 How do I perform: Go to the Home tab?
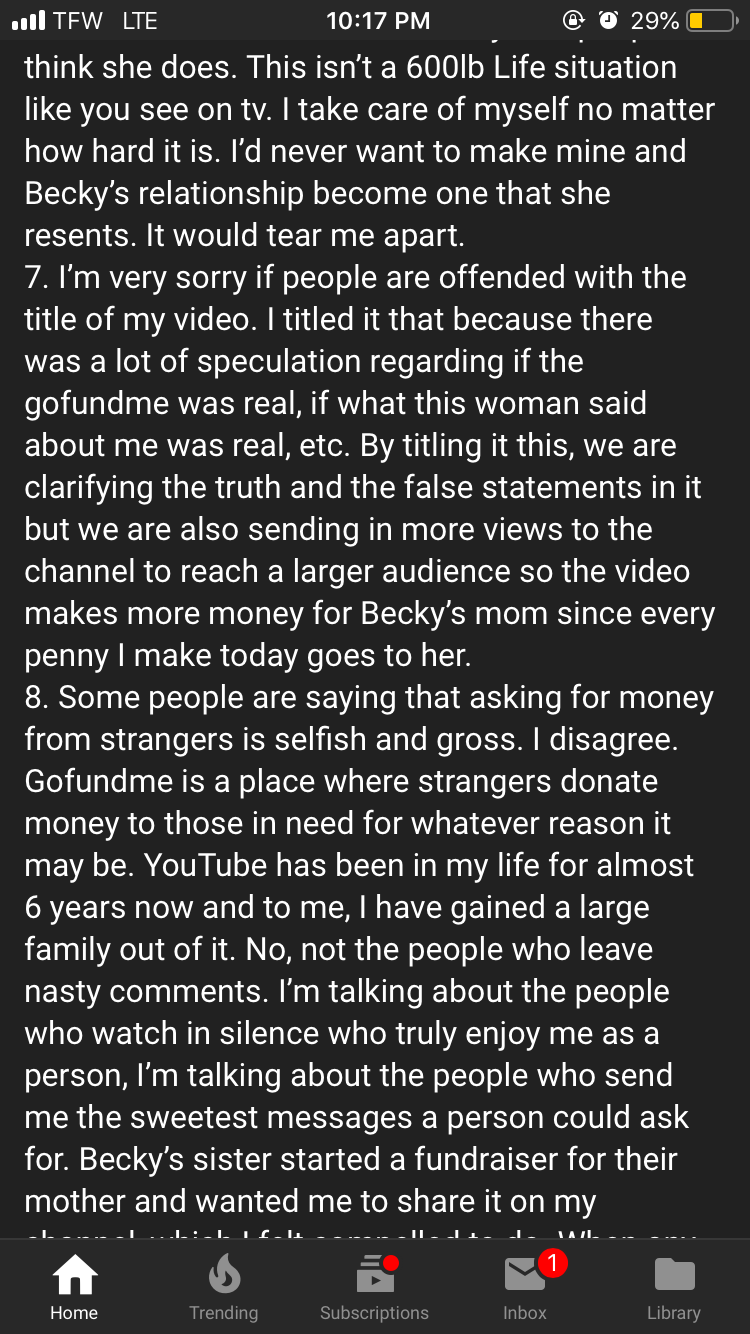point(75,1288)
